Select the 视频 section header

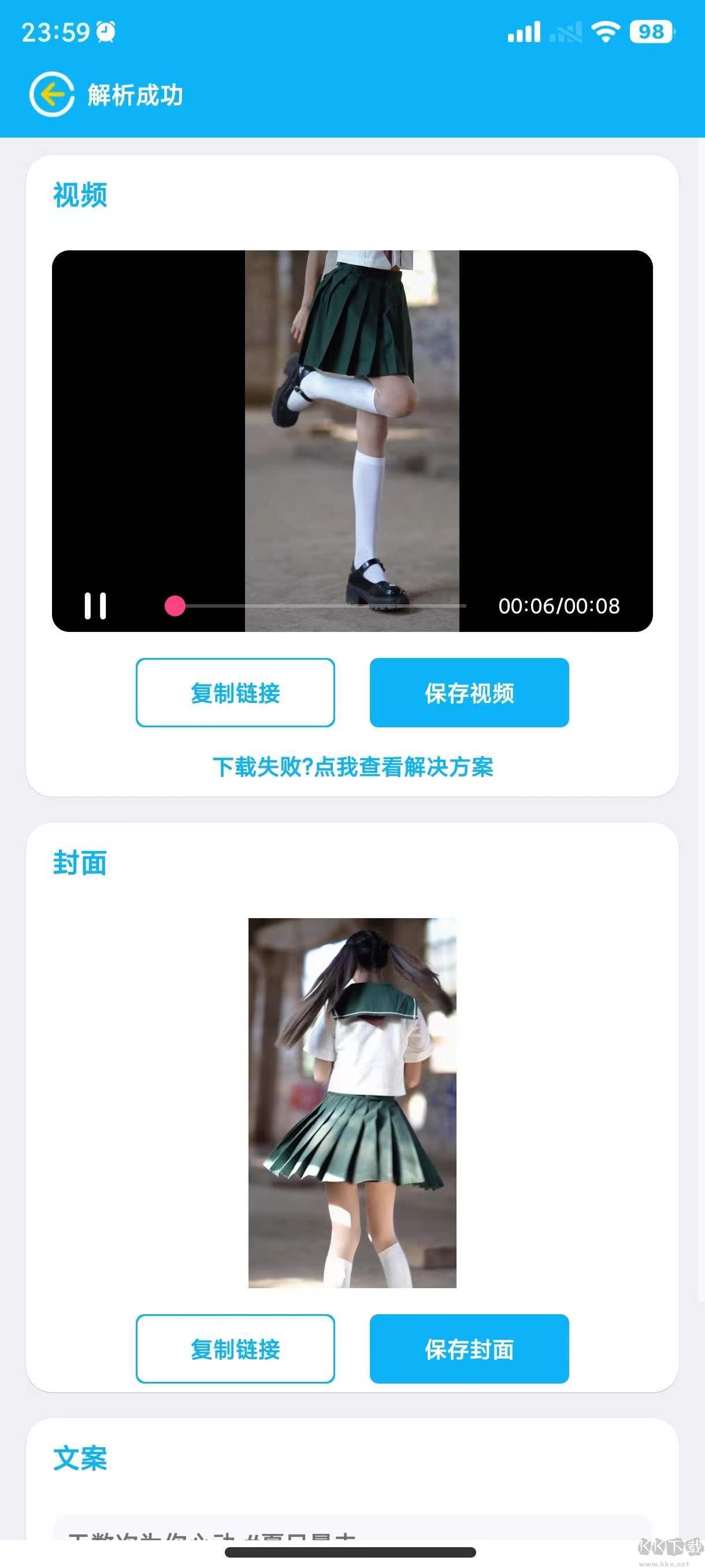pos(80,196)
